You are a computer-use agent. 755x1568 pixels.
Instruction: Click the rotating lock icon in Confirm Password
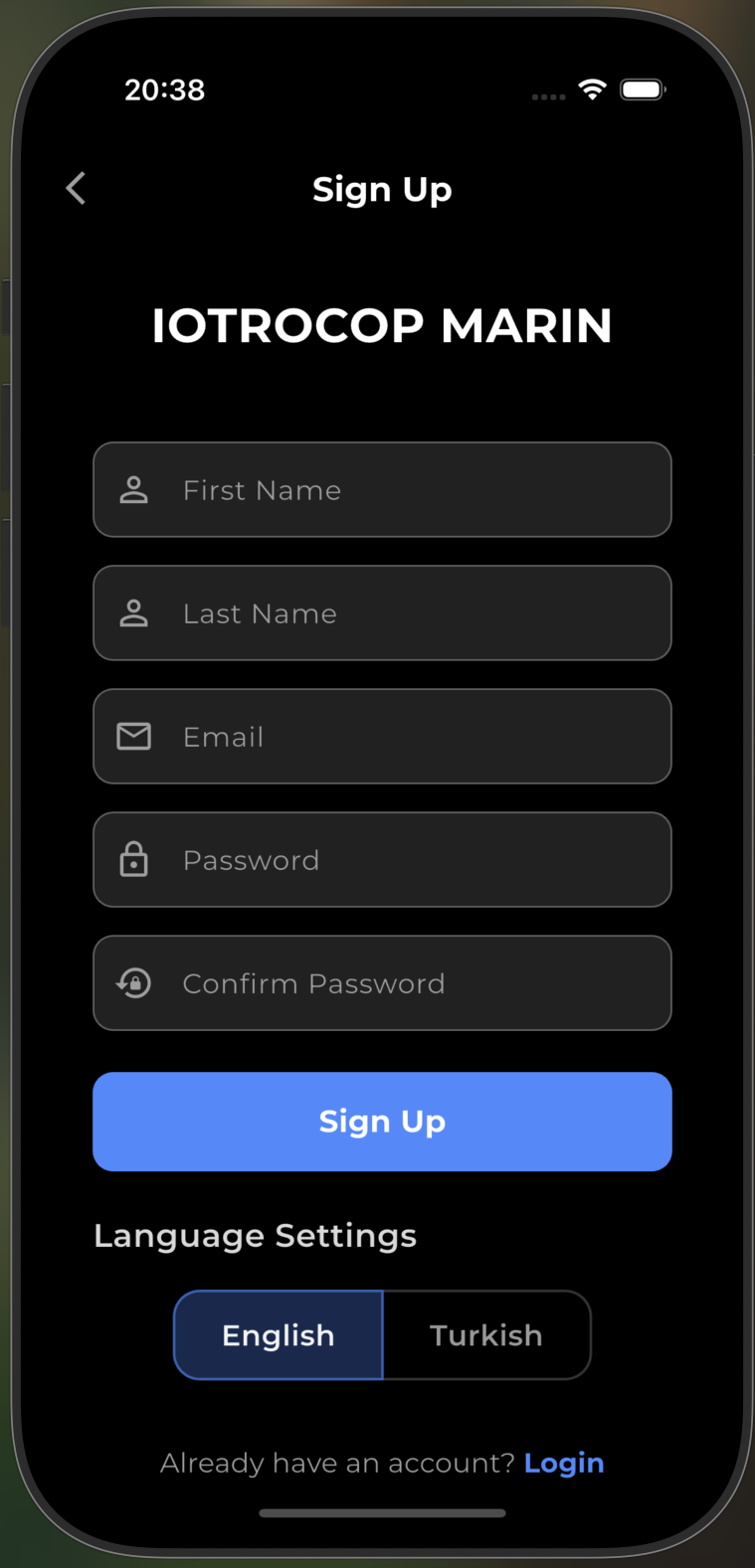(133, 982)
